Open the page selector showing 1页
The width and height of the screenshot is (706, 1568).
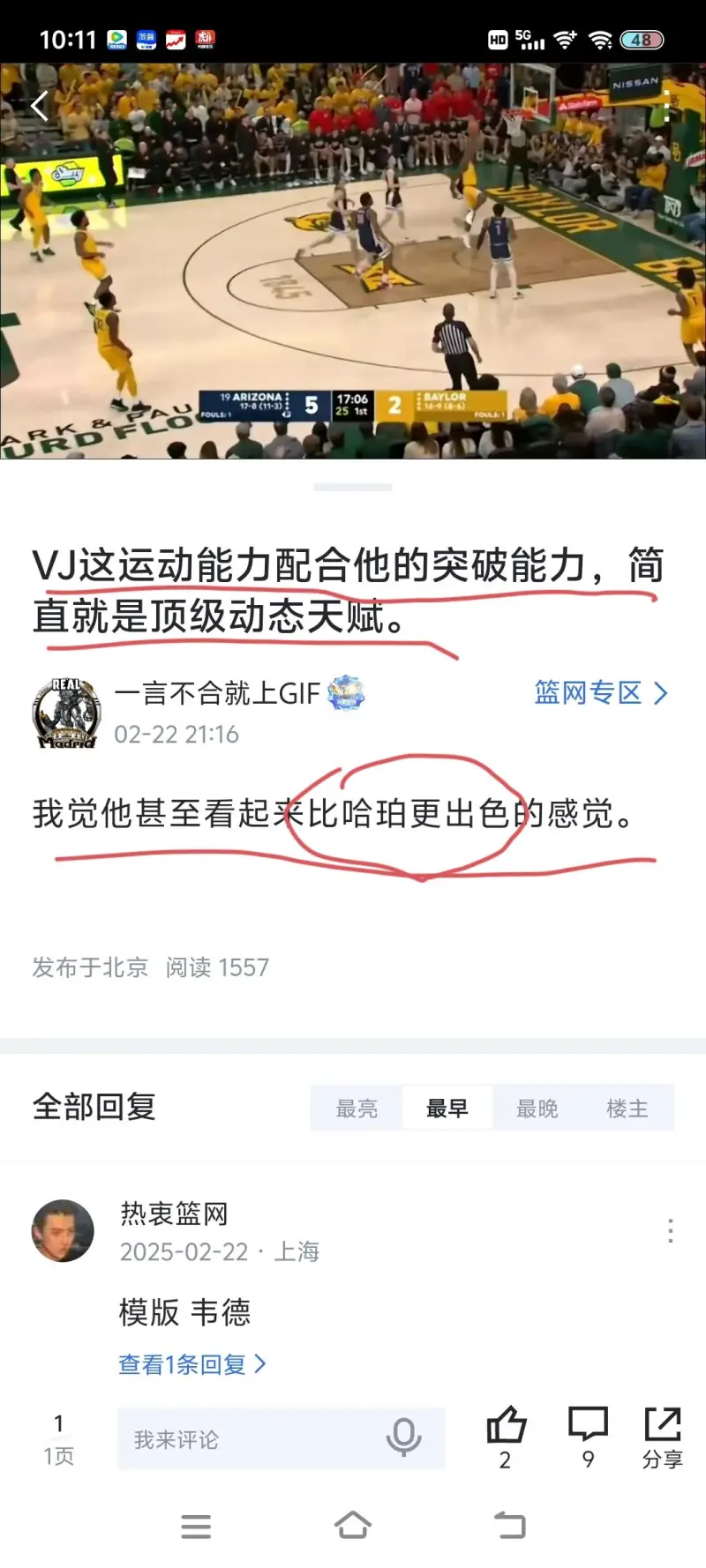coord(58,1439)
